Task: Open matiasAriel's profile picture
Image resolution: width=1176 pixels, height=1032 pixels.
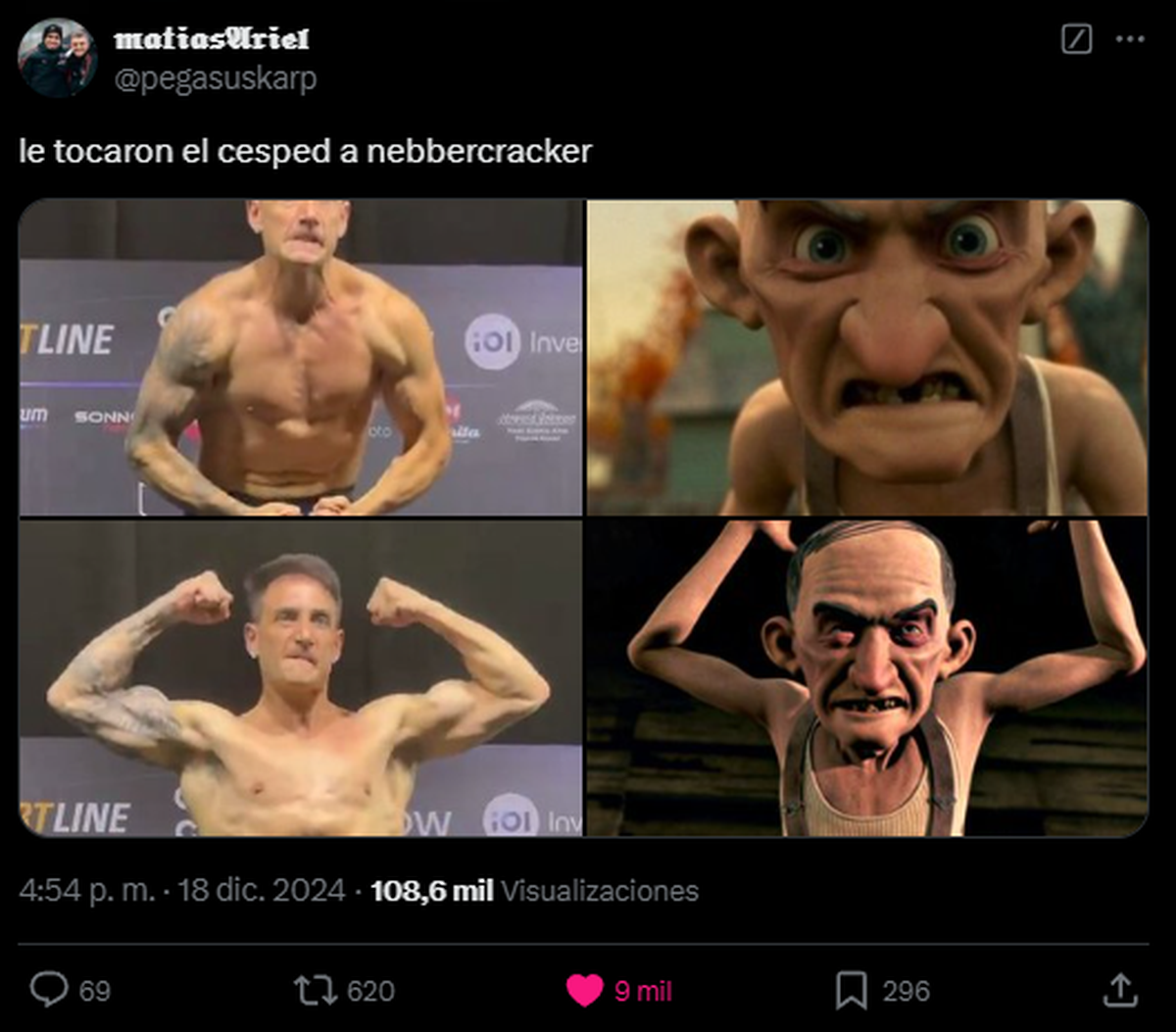Action: pos(57,59)
